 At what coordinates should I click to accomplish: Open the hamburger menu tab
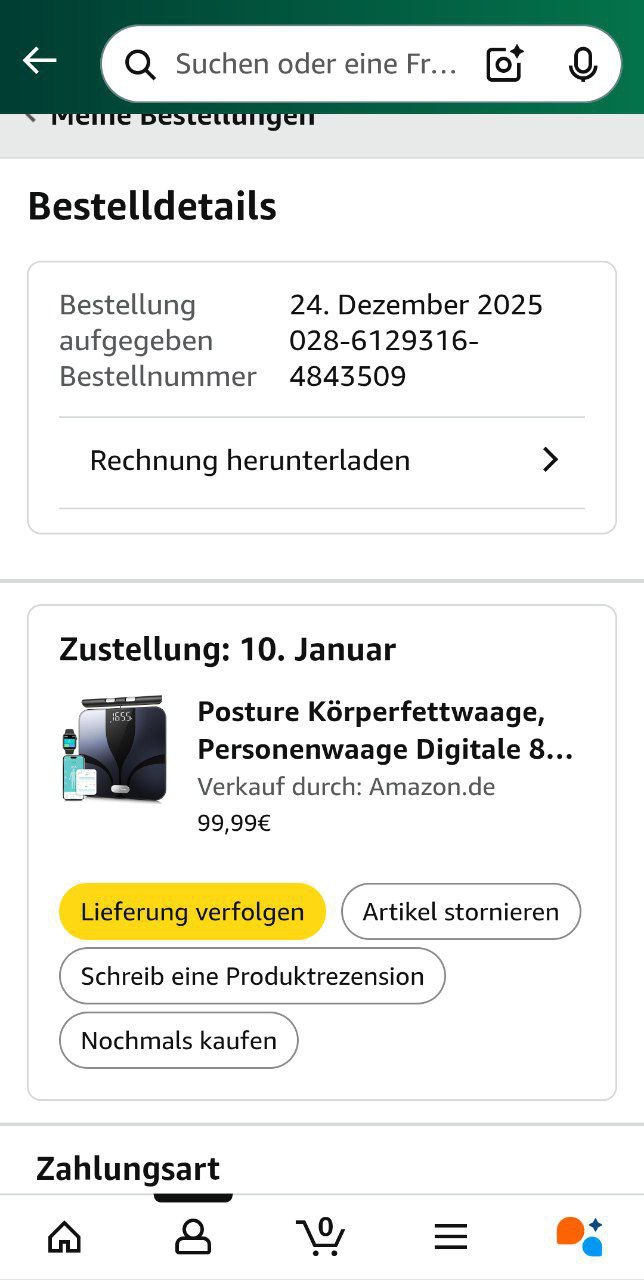click(x=450, y=1237)
